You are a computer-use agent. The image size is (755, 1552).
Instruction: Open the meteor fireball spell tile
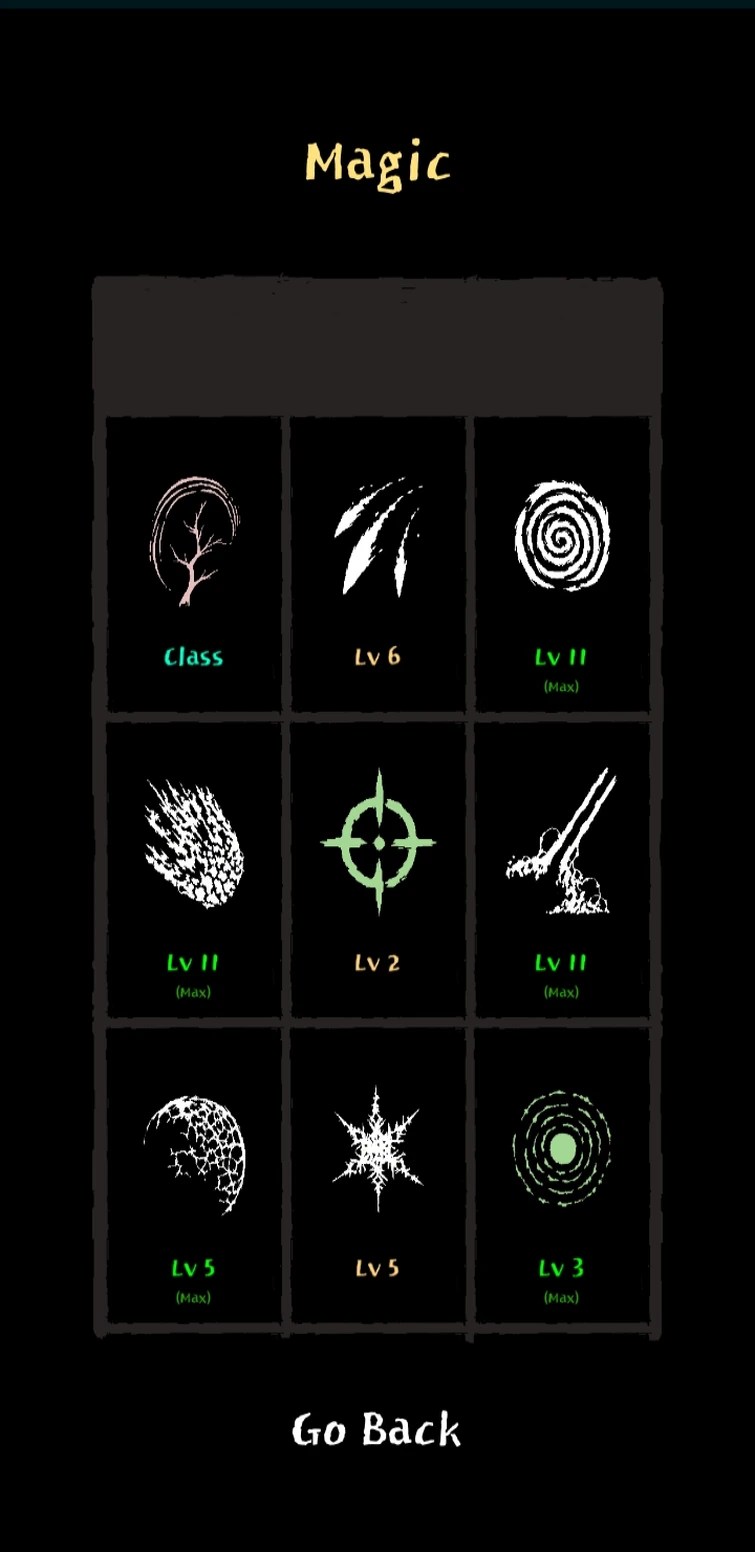(194, 868)
